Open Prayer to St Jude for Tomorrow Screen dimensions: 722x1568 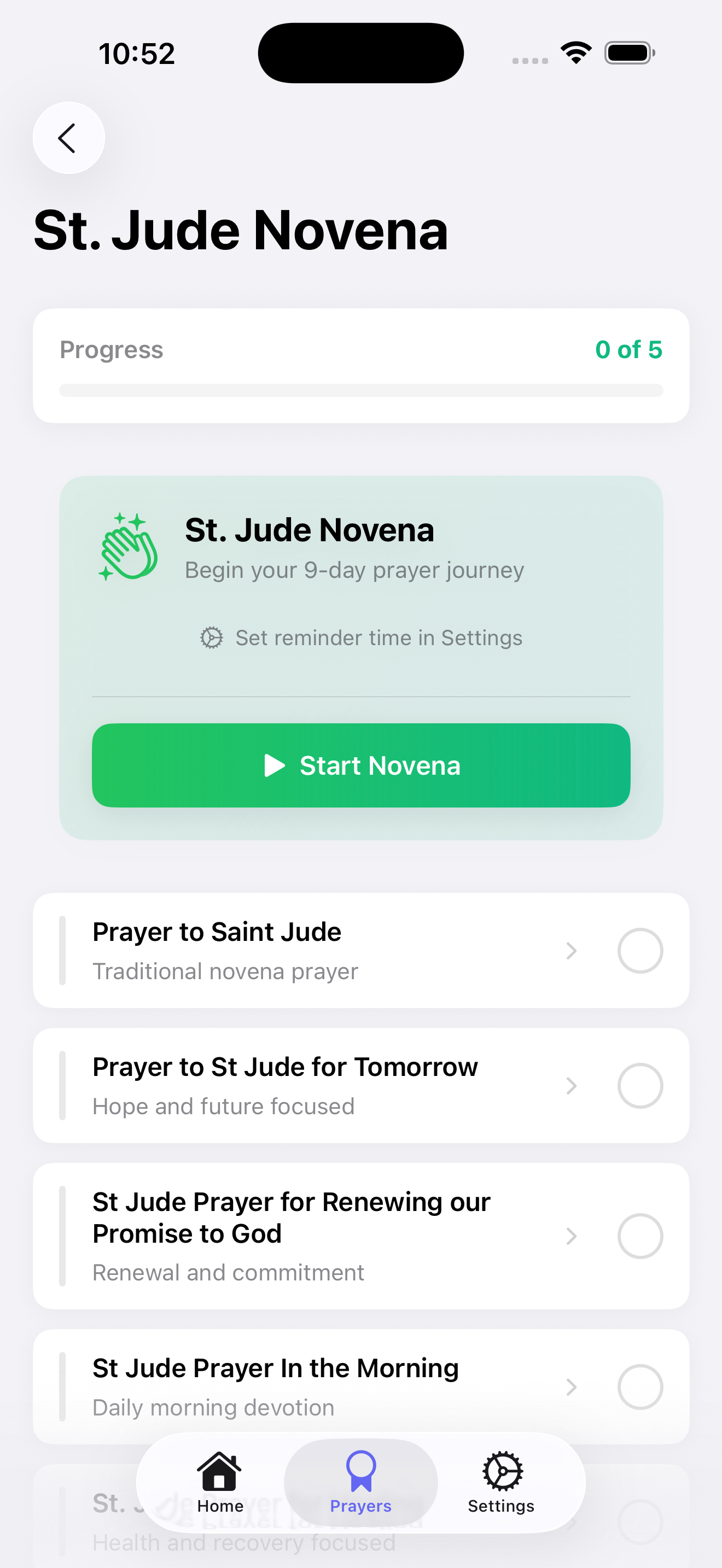pyautogui.click(x=571, y=1085)
